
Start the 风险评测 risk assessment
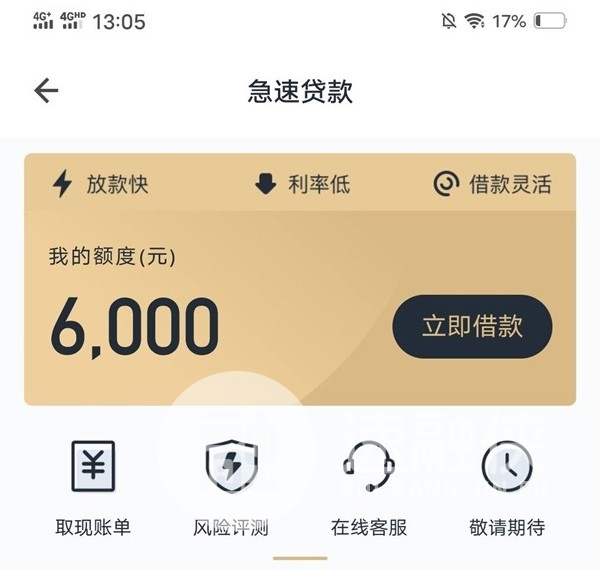click(231, 485)
